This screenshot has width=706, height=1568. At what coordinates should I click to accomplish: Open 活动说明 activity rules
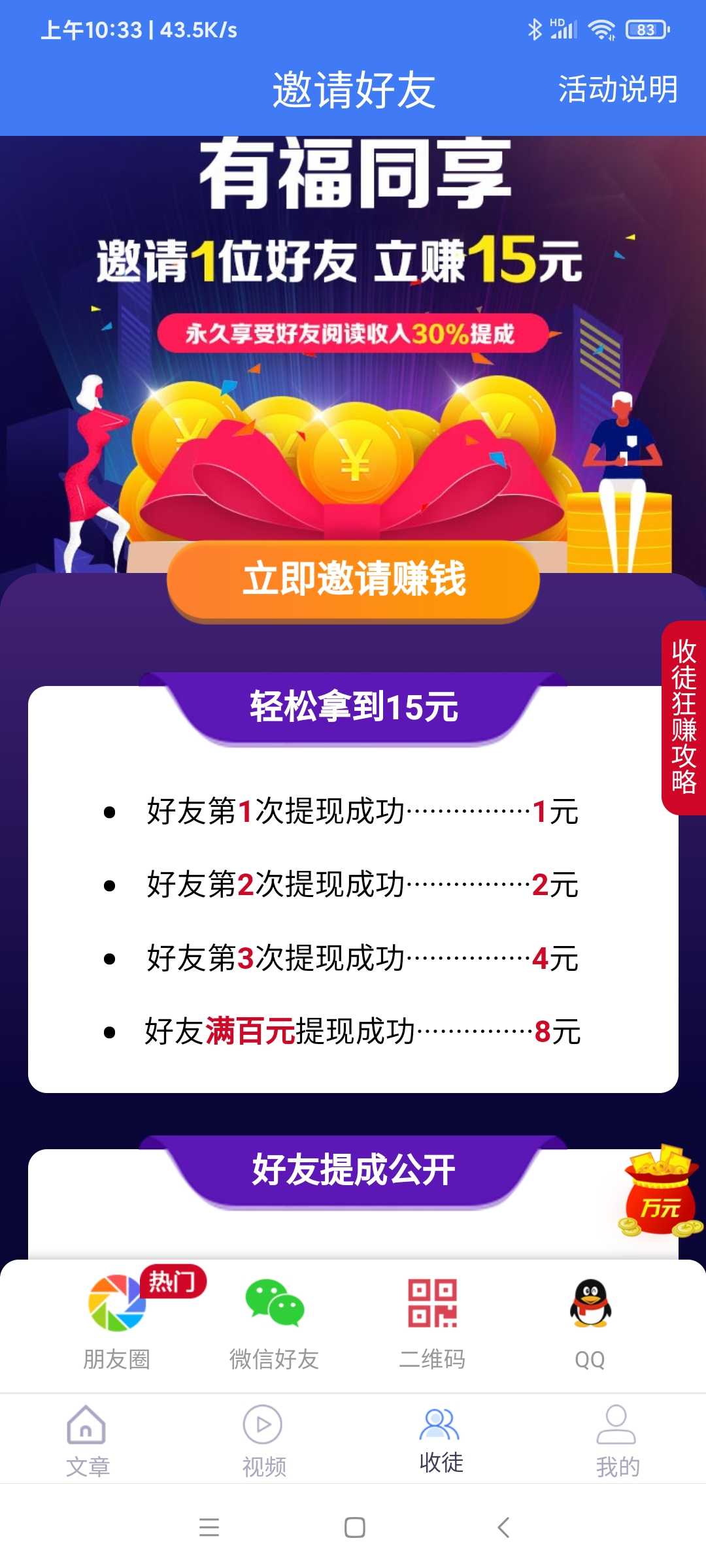pos(617,89)
